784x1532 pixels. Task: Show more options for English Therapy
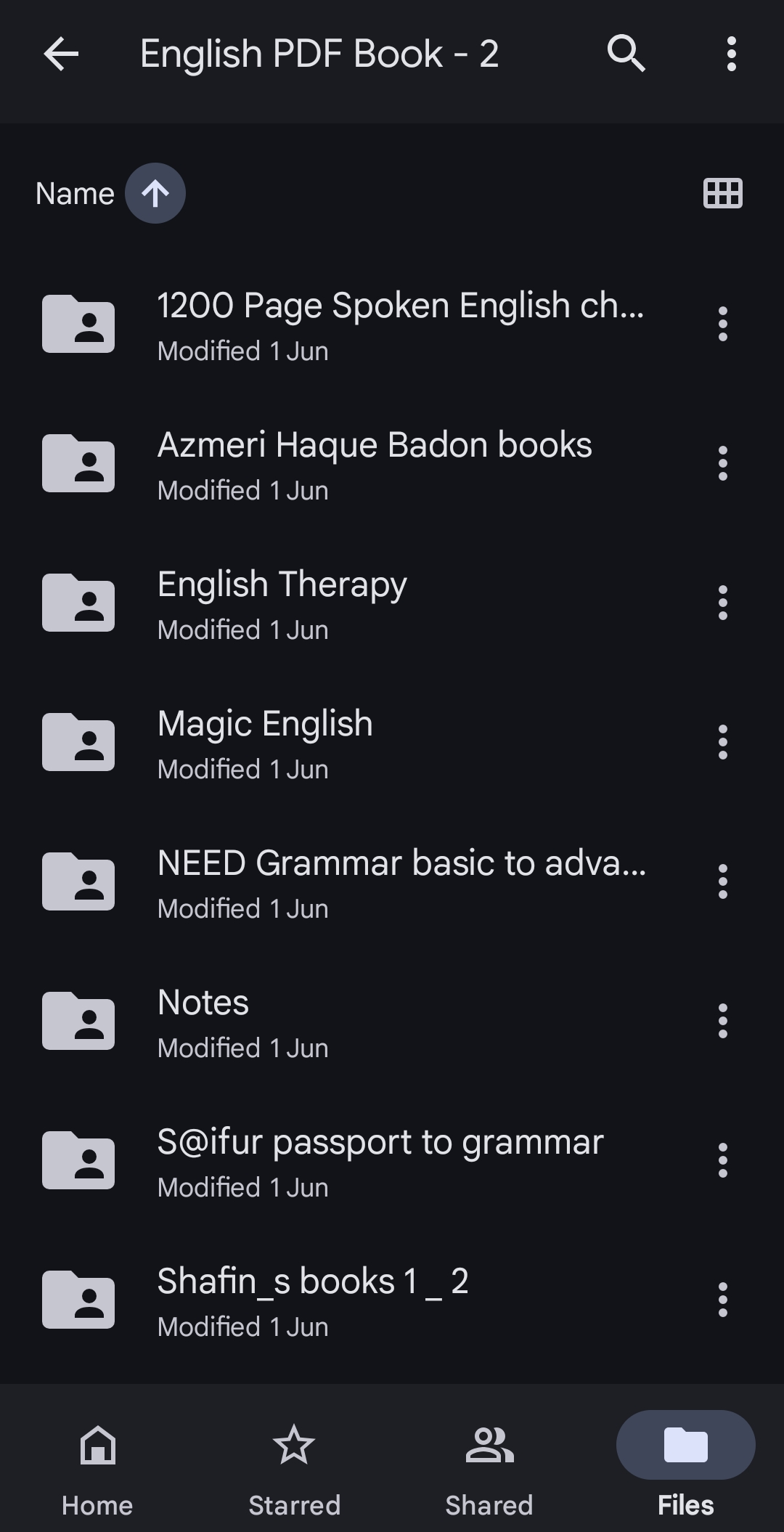click(722, 603)
